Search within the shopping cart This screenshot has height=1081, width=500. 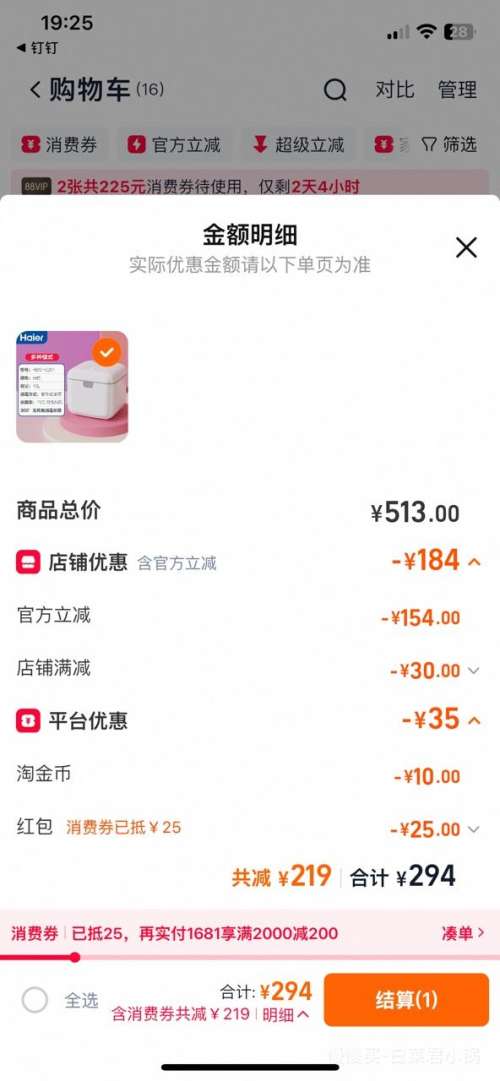click(334, 90)
